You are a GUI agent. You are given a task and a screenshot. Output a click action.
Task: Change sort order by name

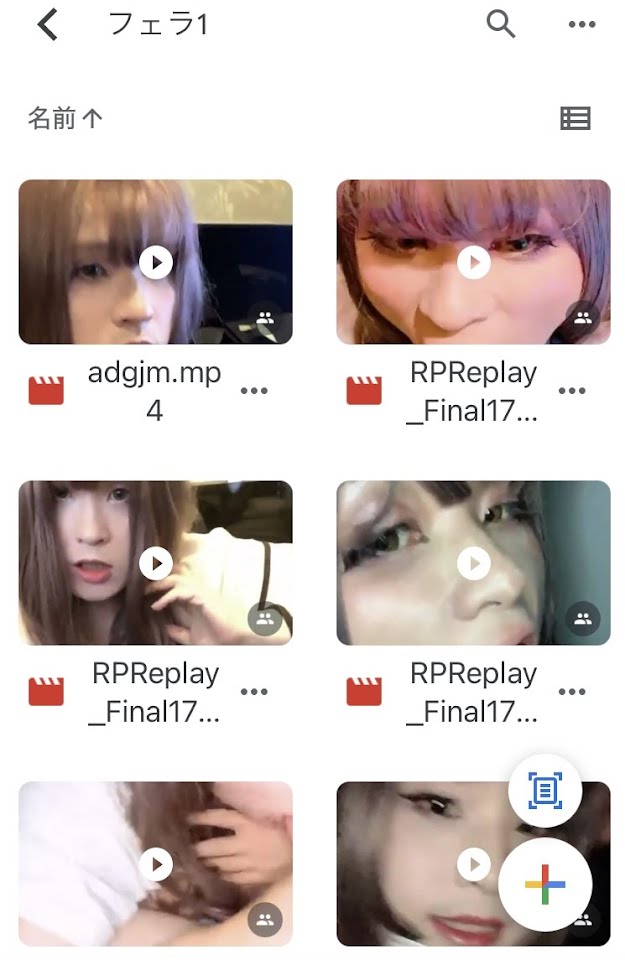coord(65,119)
